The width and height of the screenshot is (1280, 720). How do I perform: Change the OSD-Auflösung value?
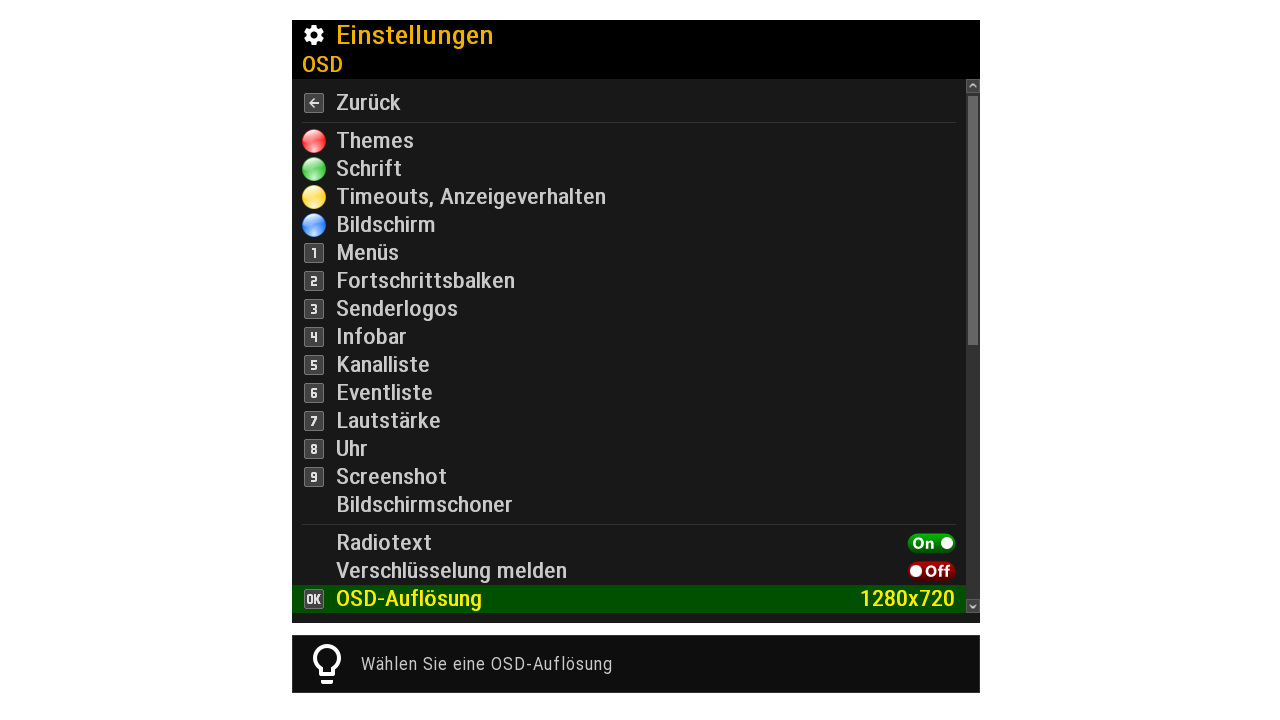click(x=906, y=599)
